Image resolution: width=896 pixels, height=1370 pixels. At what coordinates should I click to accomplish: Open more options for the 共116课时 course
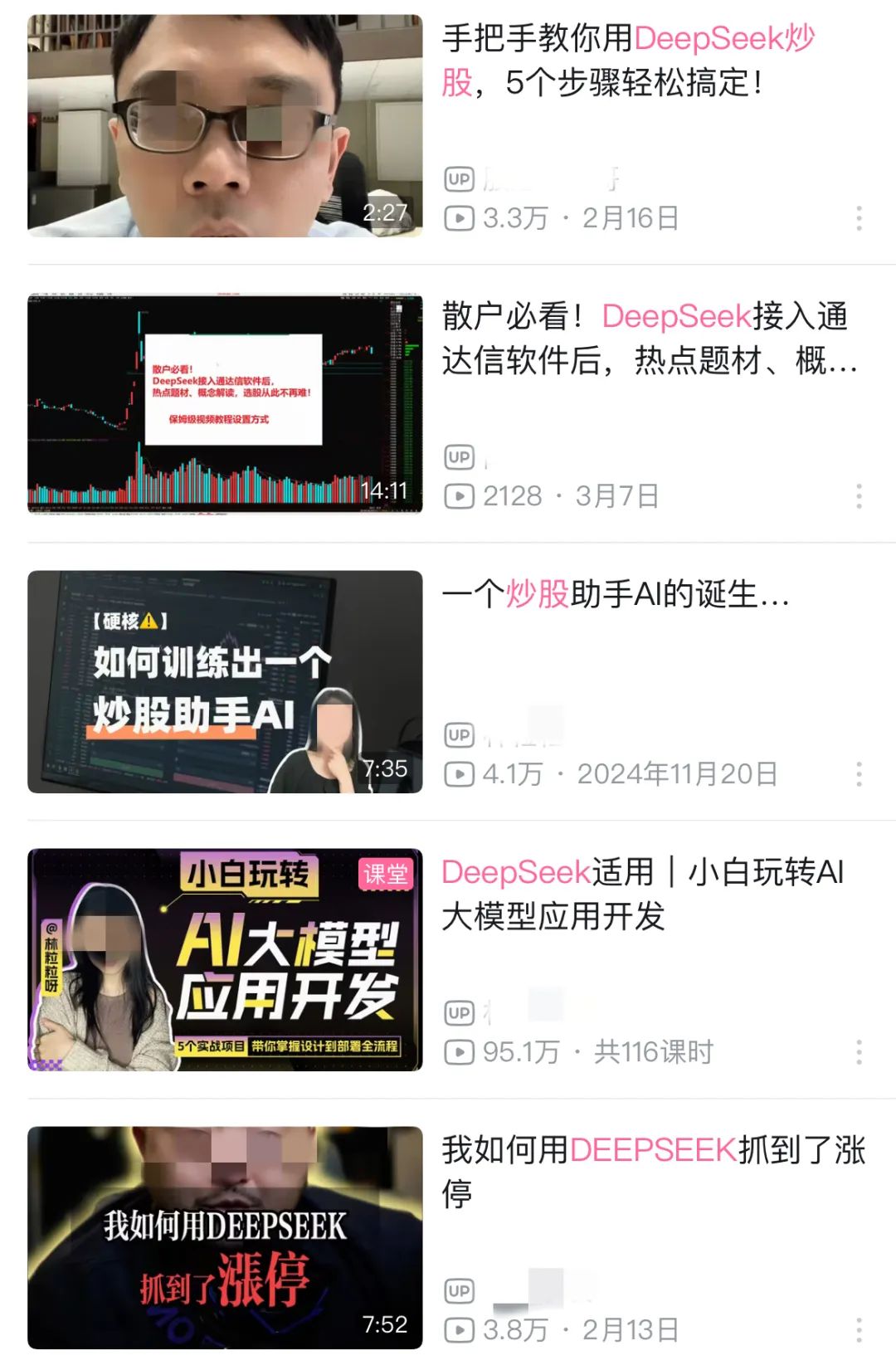click(x=859, y=1052)
